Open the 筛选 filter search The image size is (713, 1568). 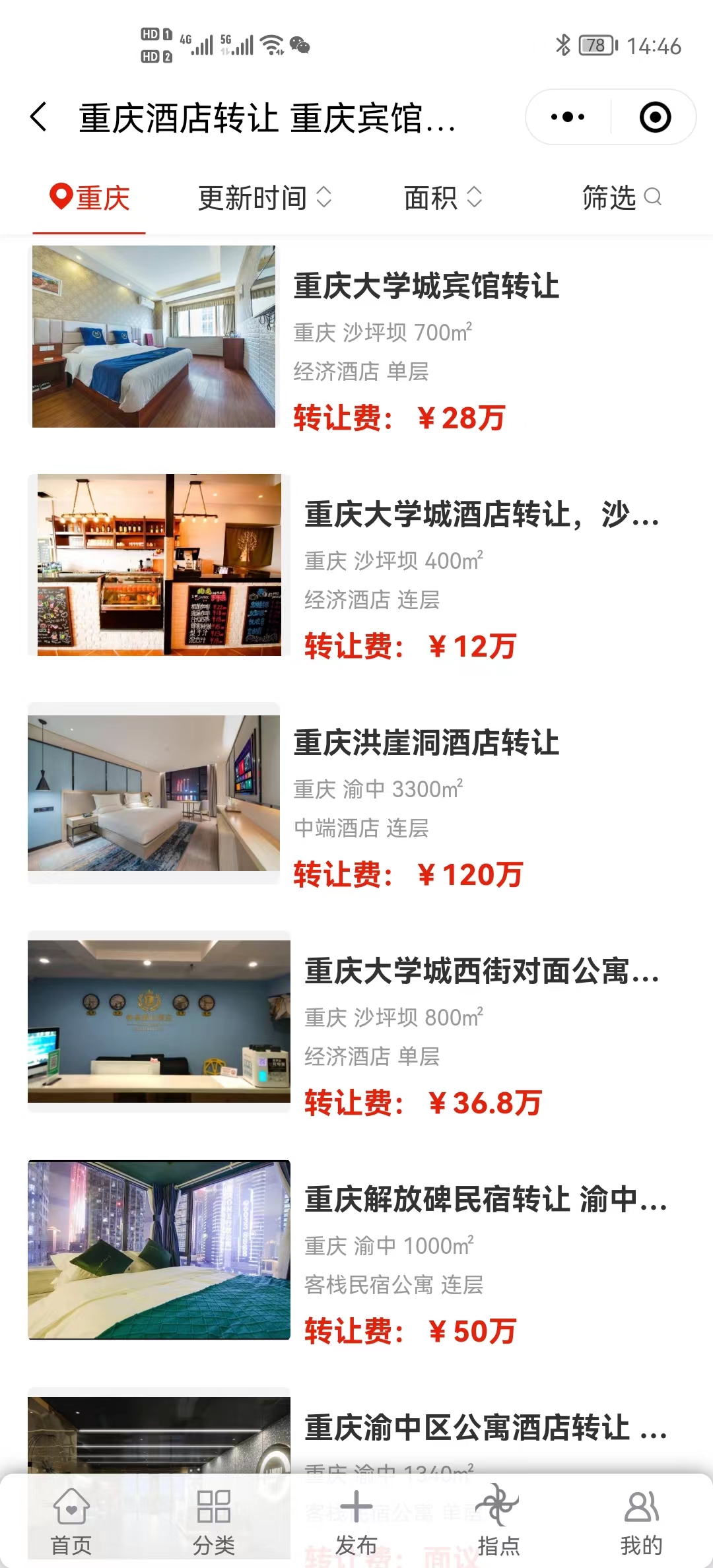[x=621, y=198]
